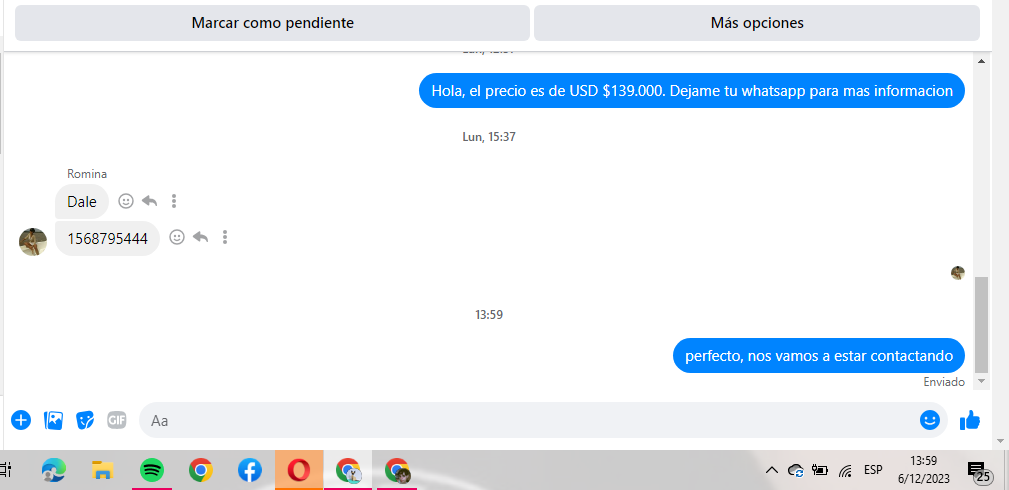Viewport: 1009px width, 490px height.
Task: Open Romina's profile picture
Action: 33,241
